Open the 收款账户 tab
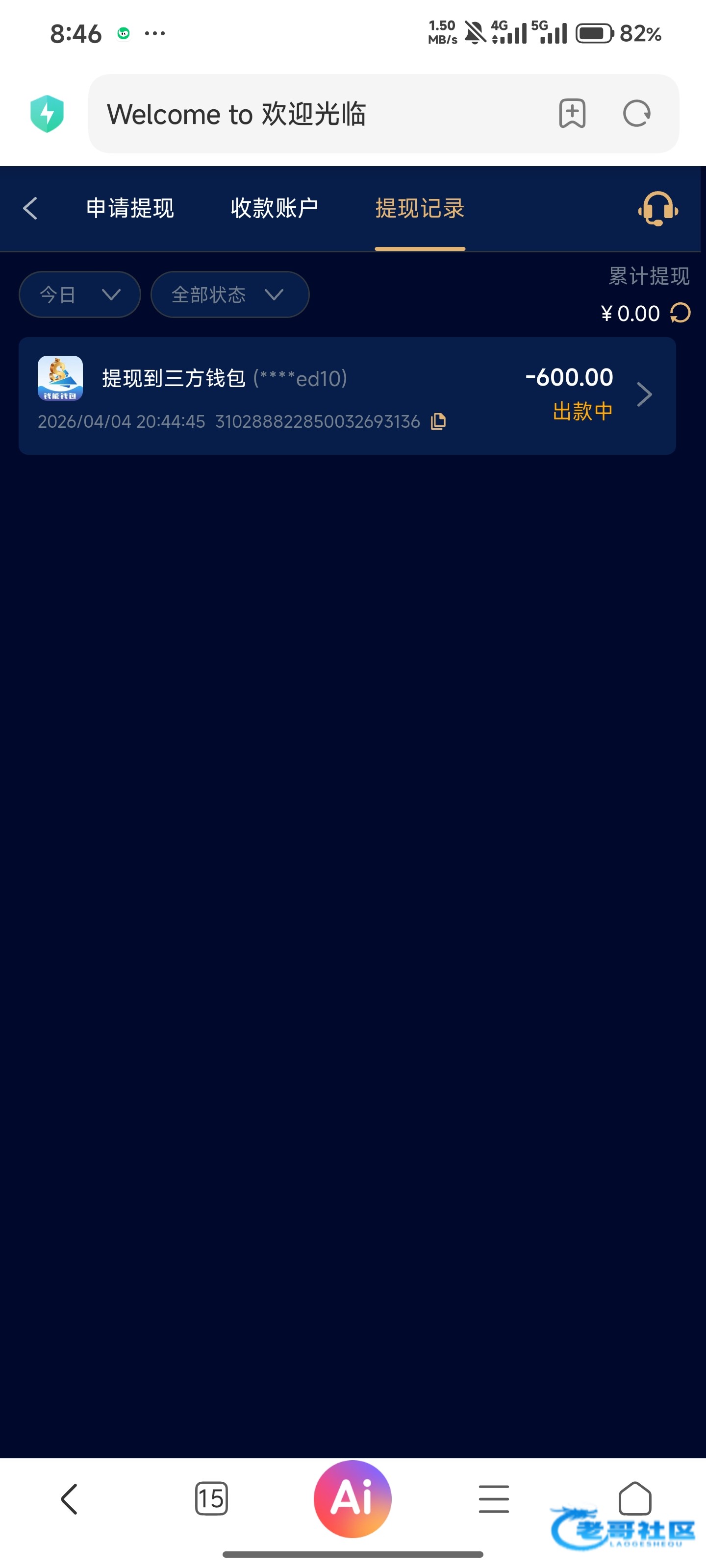Image resolution: width=706 pixels, height=1568 pixels. (x=274, y=208)
